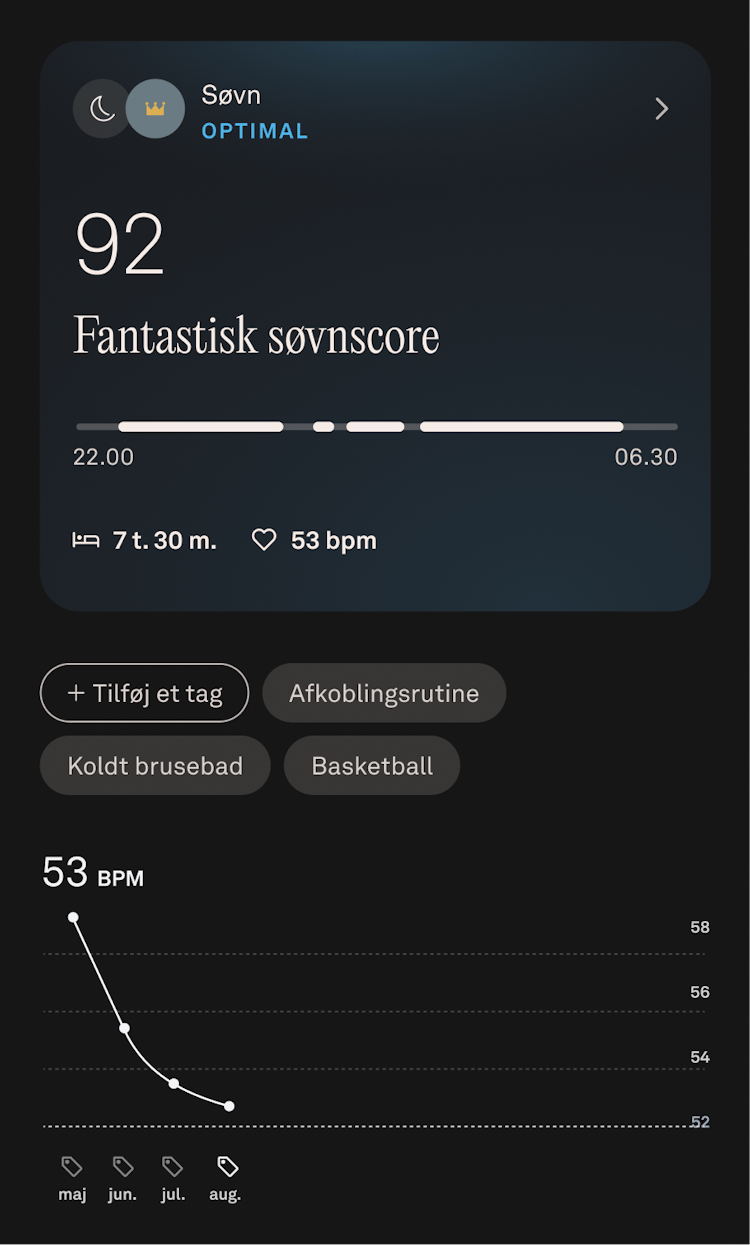Viewport: 750px width, 1245px height.
Task: Open the Fantastisk søvnscore text
Action: 256,336
